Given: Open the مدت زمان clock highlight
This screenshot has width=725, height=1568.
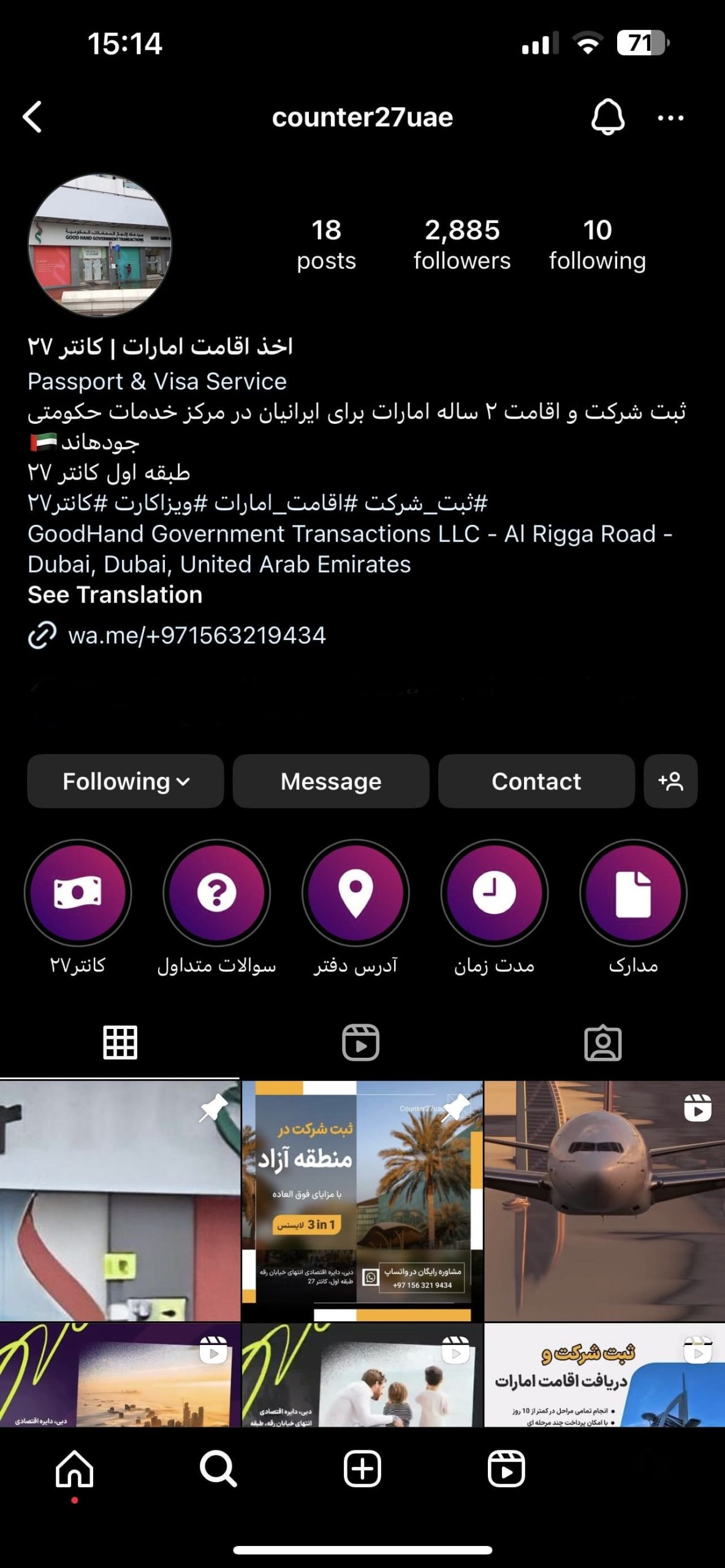Looking at the screenshot, I should click(x=494, y=892).
